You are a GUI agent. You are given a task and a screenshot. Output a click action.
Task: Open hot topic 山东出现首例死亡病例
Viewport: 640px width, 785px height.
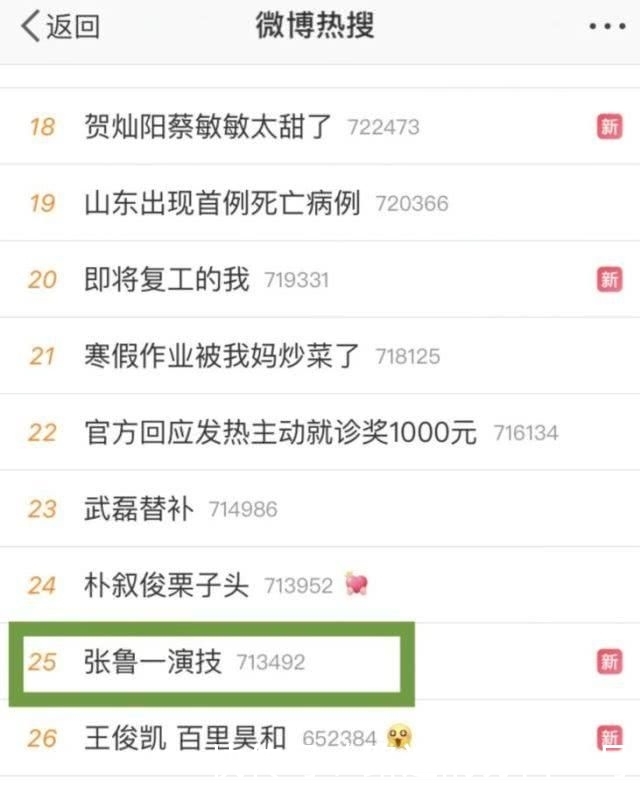(x=221, y=203)
